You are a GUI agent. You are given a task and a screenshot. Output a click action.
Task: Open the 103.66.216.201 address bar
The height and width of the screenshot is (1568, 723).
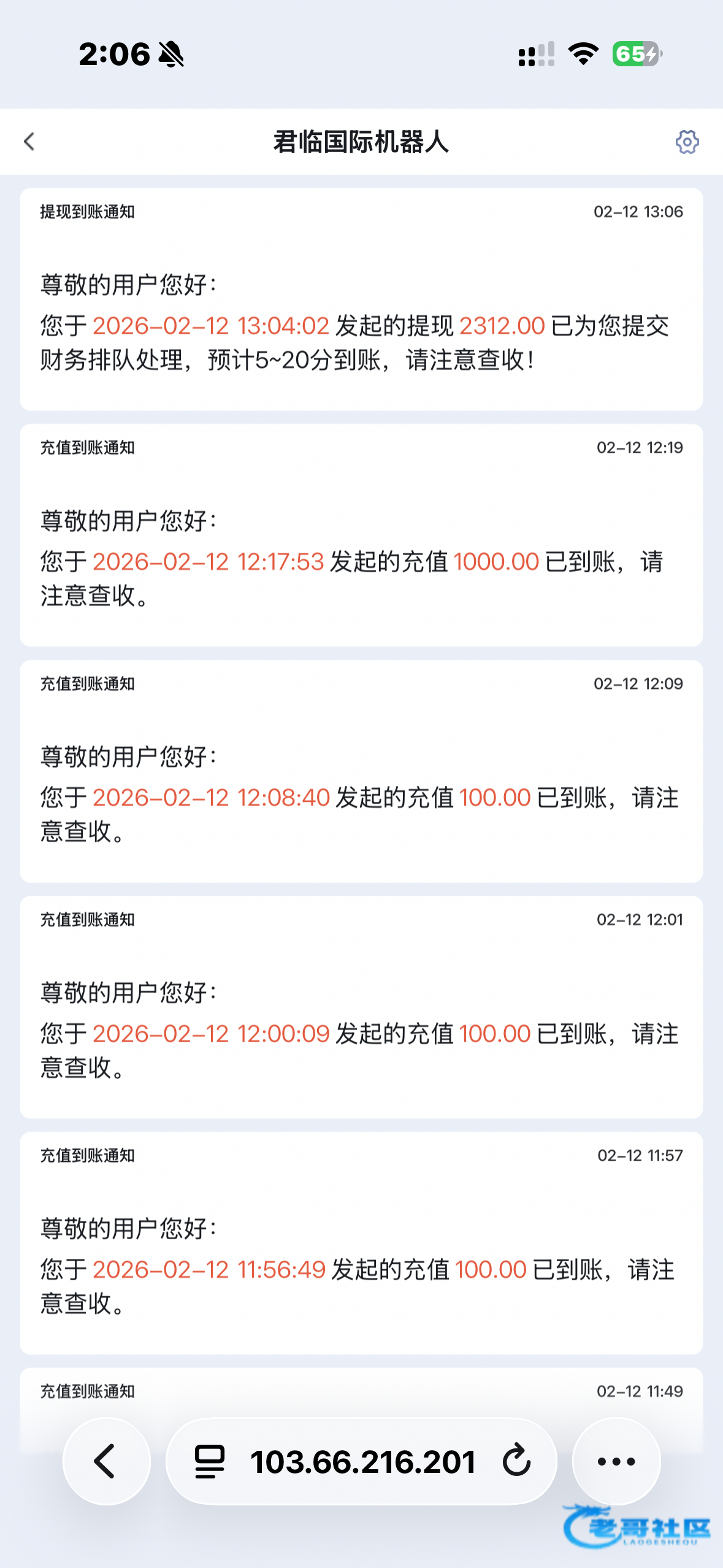coord(363,1462)
